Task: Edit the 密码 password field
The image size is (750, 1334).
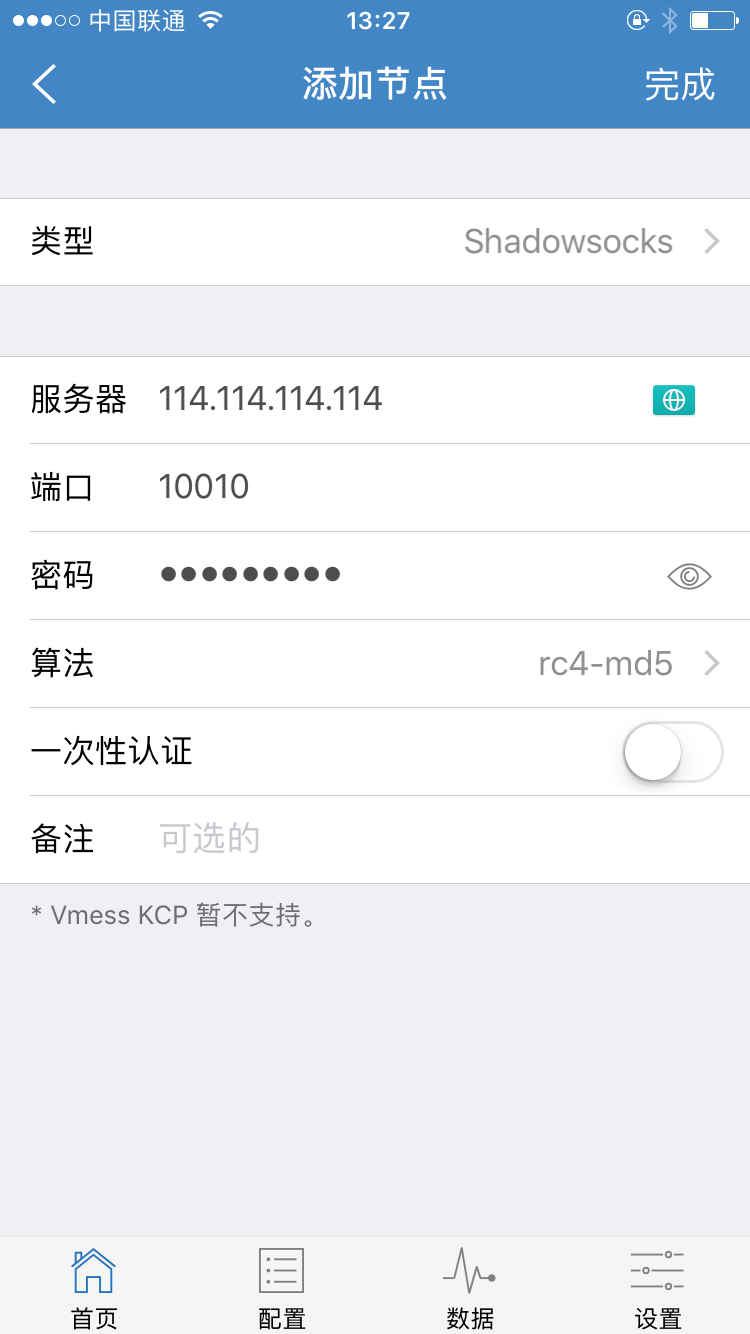Action: tap(400, 575)
